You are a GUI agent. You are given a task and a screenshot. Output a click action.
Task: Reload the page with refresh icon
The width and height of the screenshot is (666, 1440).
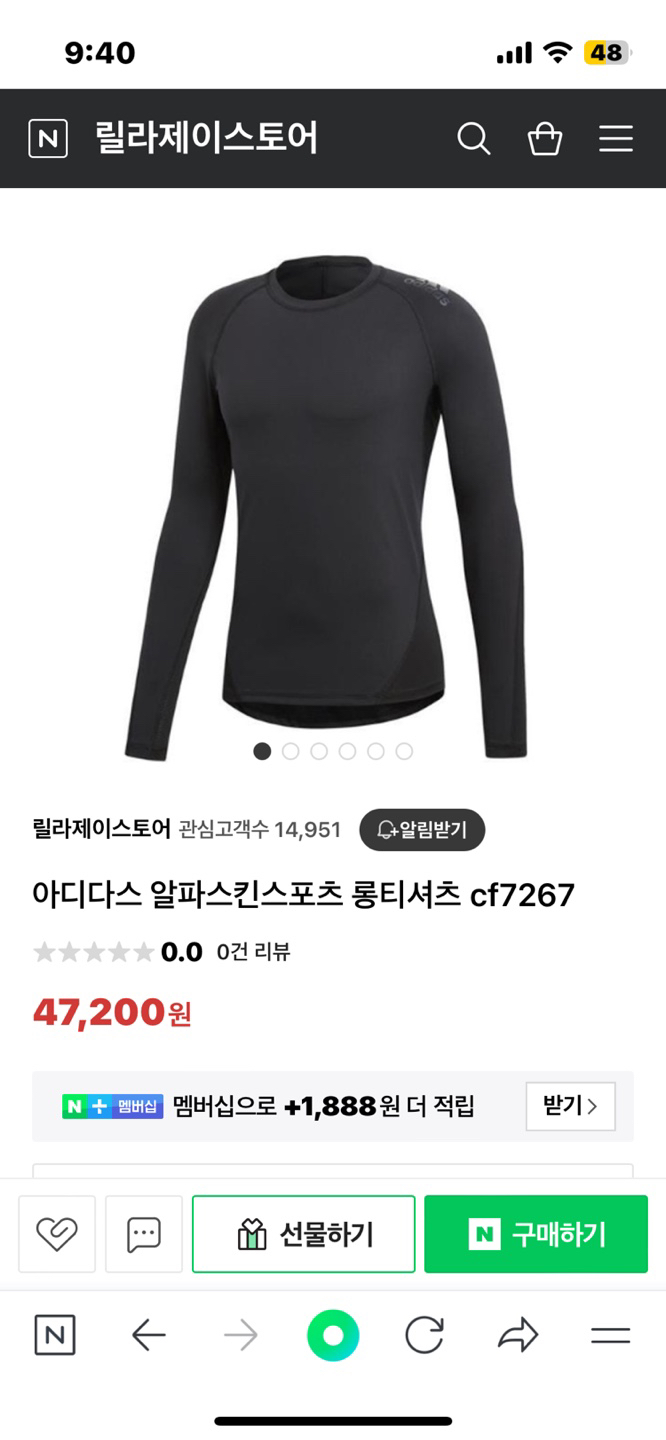(424, 1335)
